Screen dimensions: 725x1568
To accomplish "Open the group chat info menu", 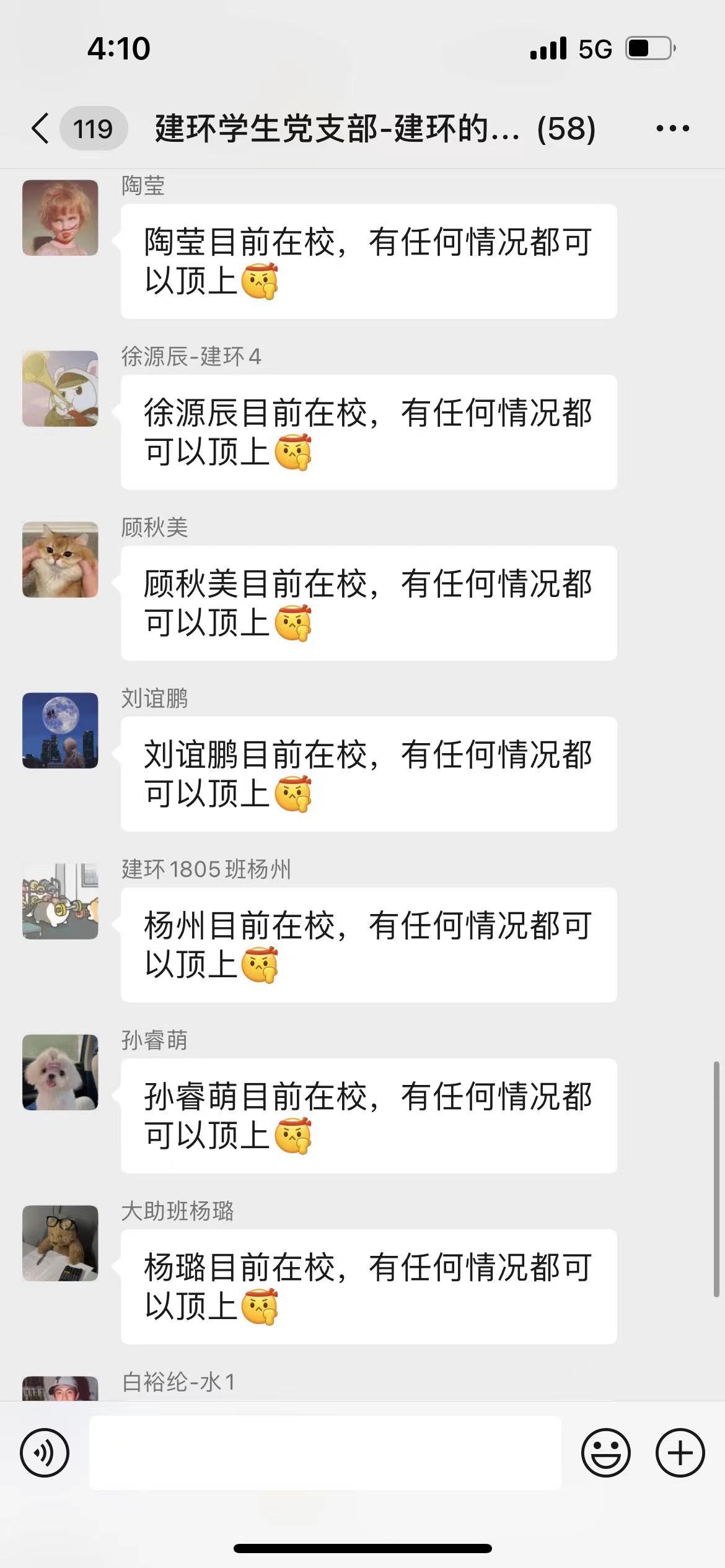I will (672, 129).
